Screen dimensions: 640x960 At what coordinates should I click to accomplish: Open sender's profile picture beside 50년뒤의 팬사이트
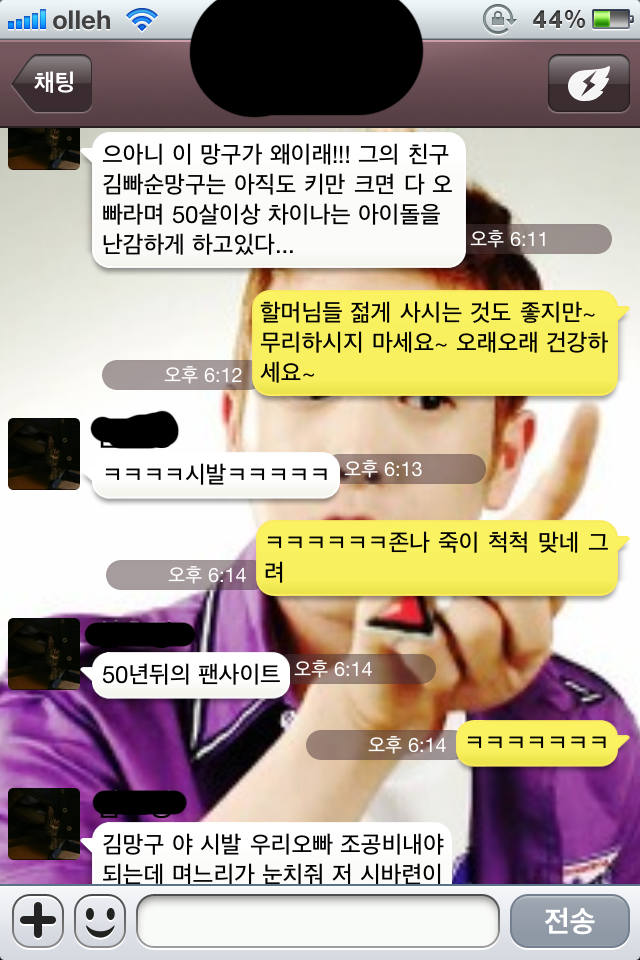coord(44,654)
